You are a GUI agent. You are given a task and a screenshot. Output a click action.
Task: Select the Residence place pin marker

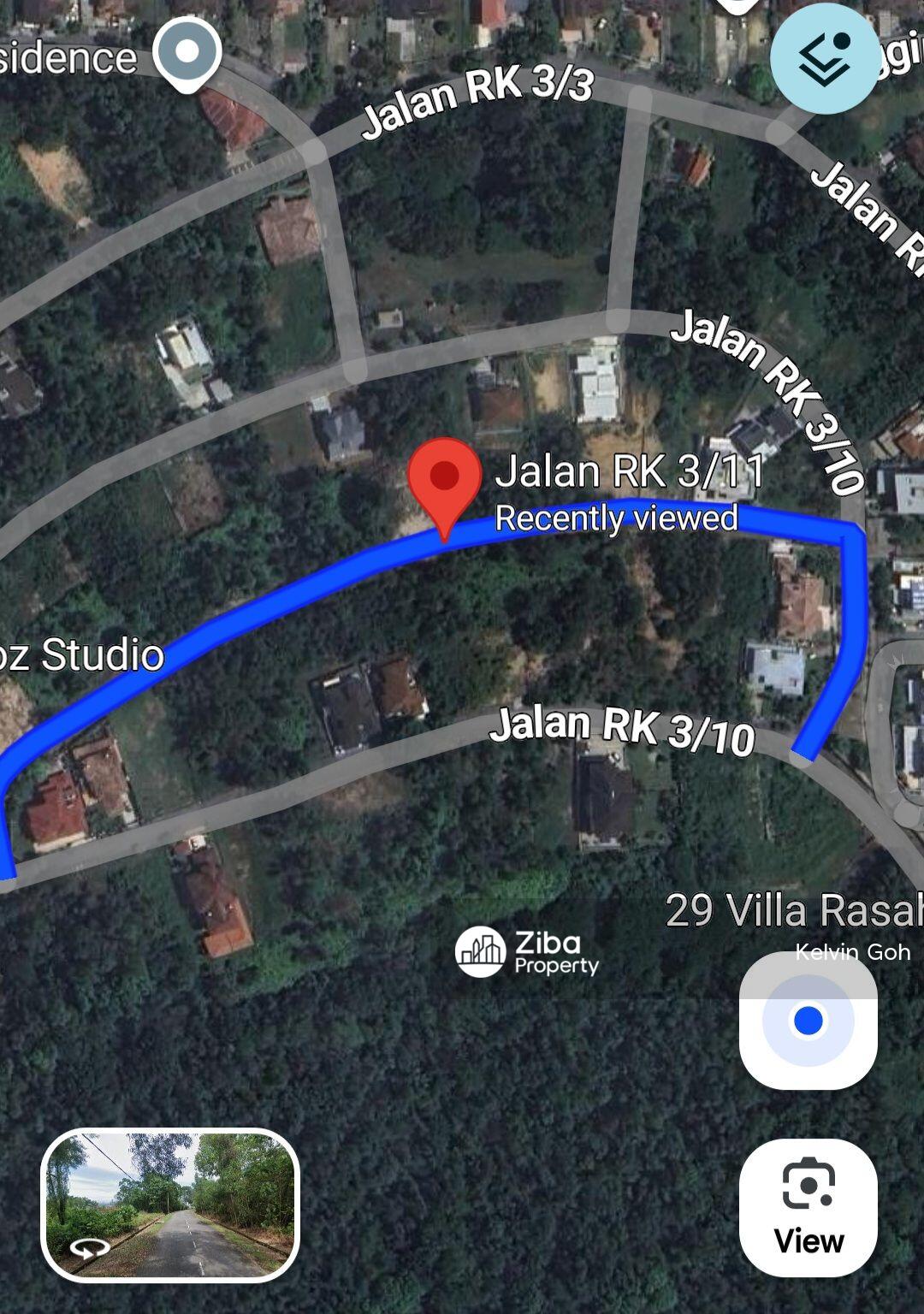187,53
